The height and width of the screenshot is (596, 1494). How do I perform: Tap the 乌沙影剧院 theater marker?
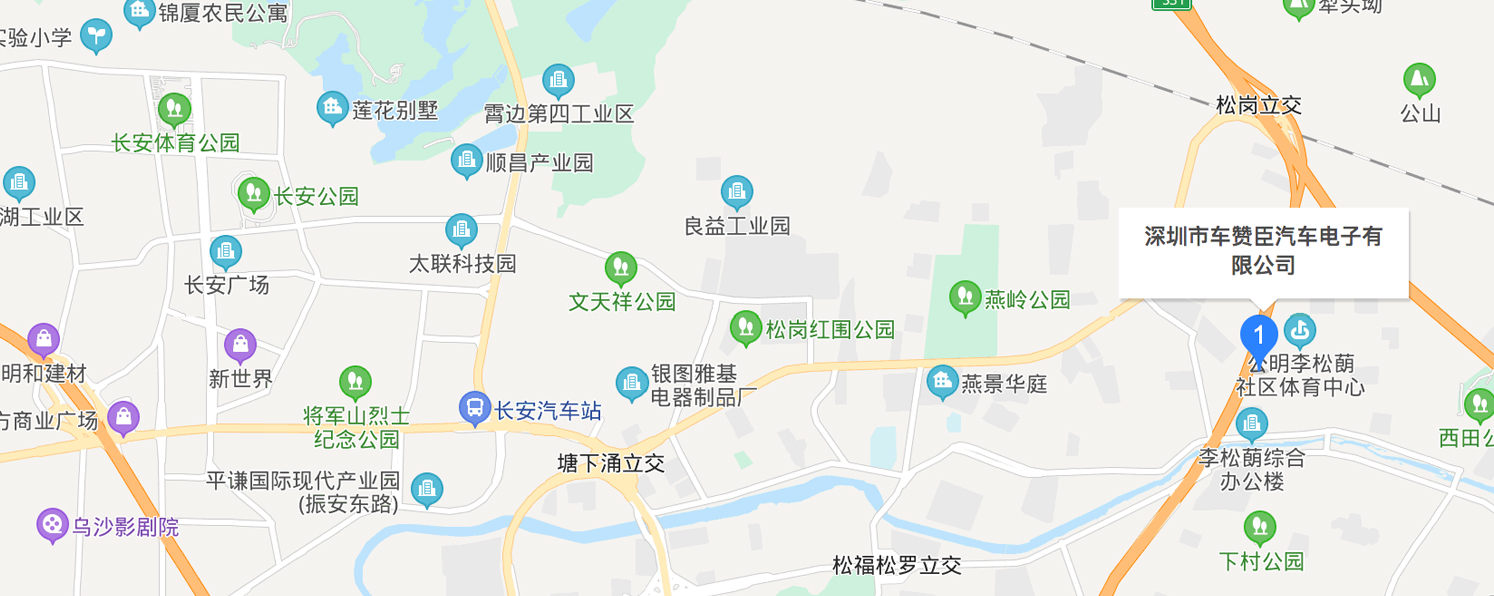coord(52,525)
